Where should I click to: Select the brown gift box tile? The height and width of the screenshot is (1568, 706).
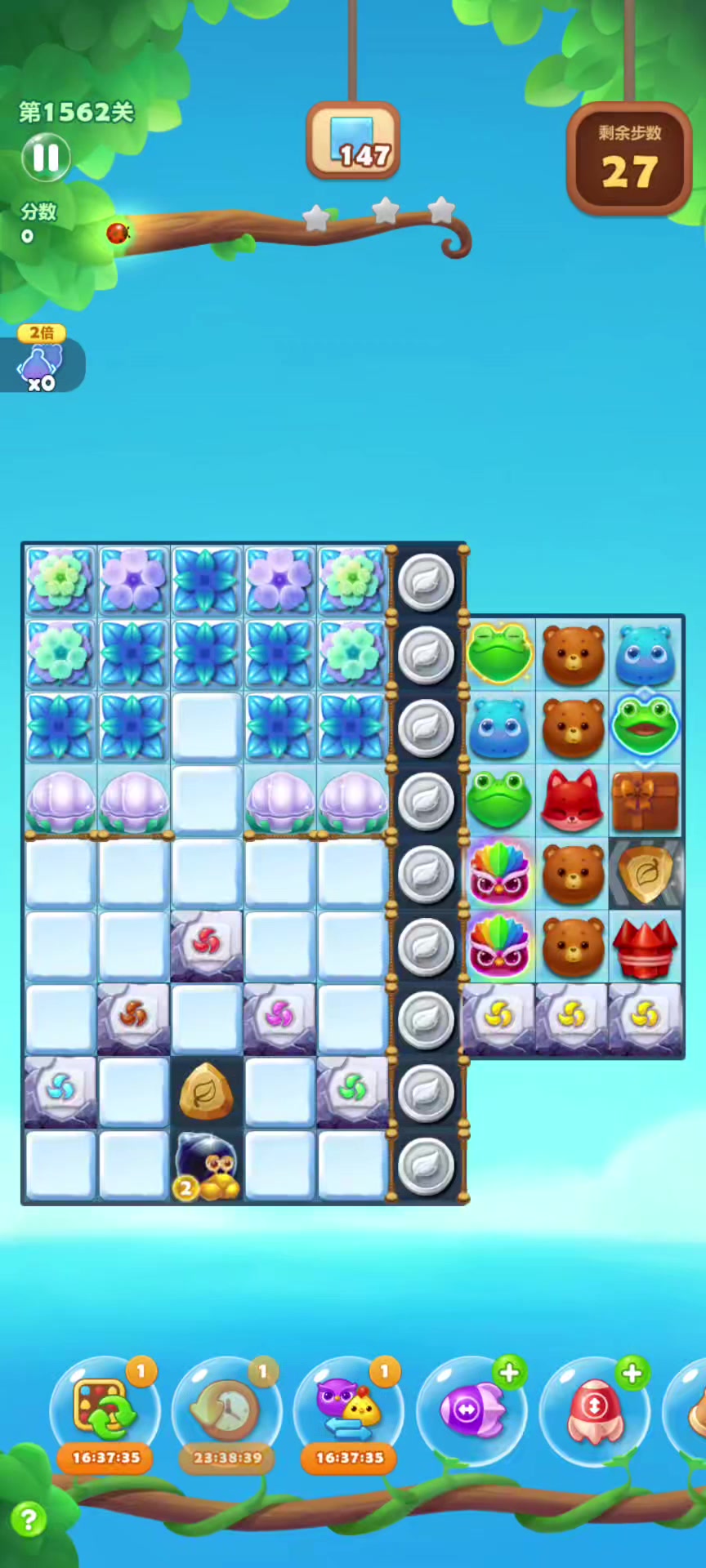pos(645,800)
